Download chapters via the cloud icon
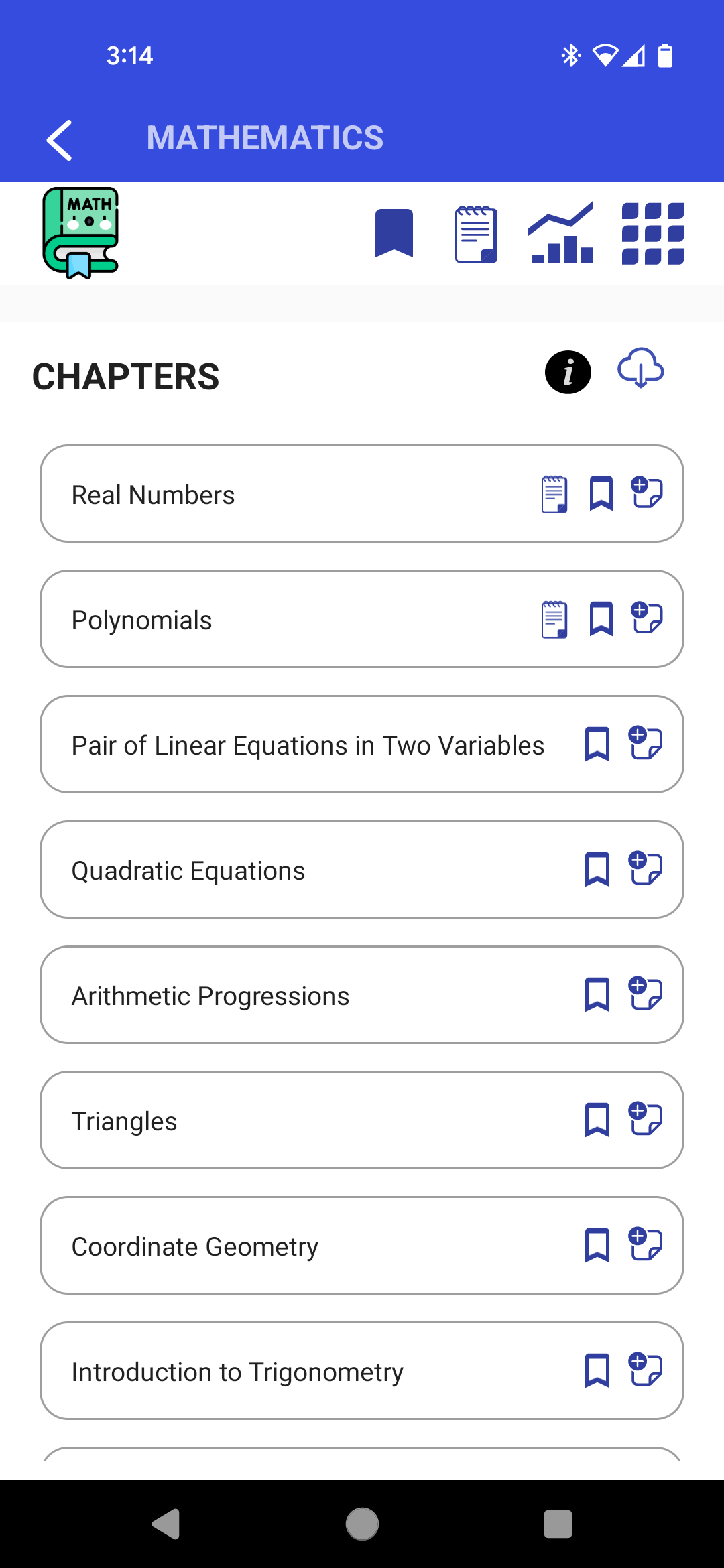 (x=640, y=369)
